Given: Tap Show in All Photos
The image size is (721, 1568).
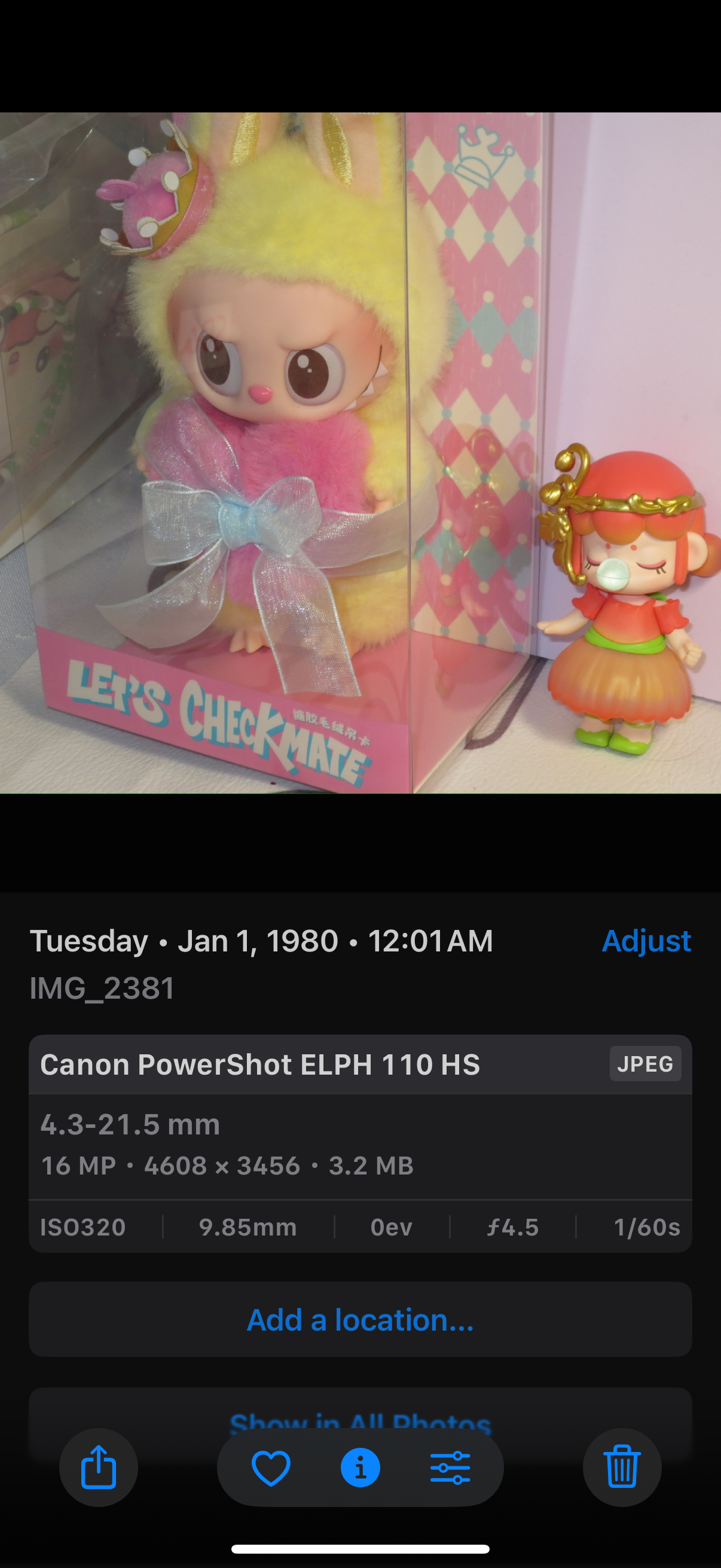Looking at the screenshot, I should pos(360,1417).
